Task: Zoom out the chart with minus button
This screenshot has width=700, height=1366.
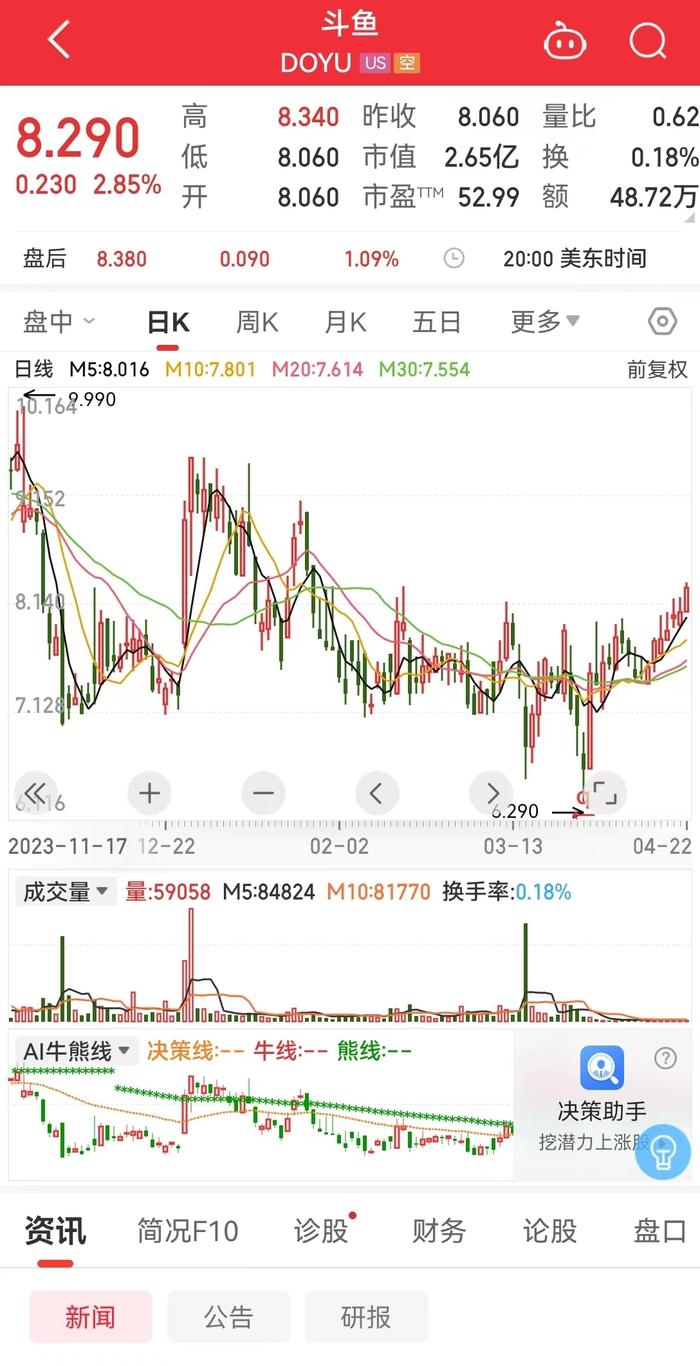Action: pos(263,794)
